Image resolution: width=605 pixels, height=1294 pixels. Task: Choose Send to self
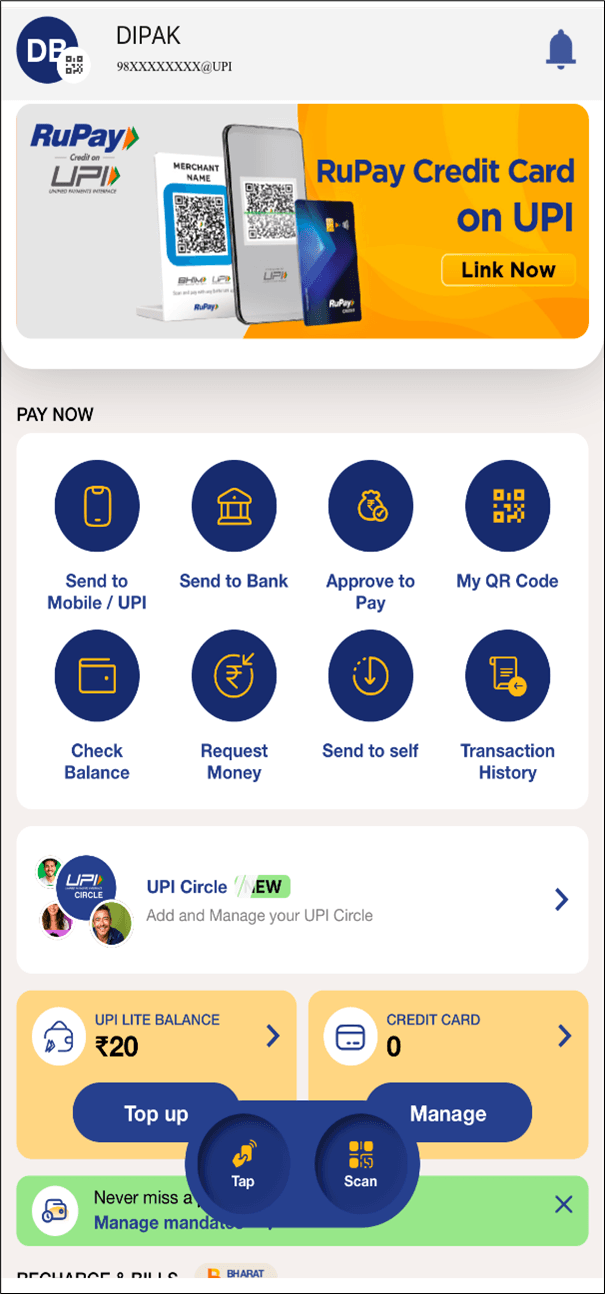[x=370, y=696]
